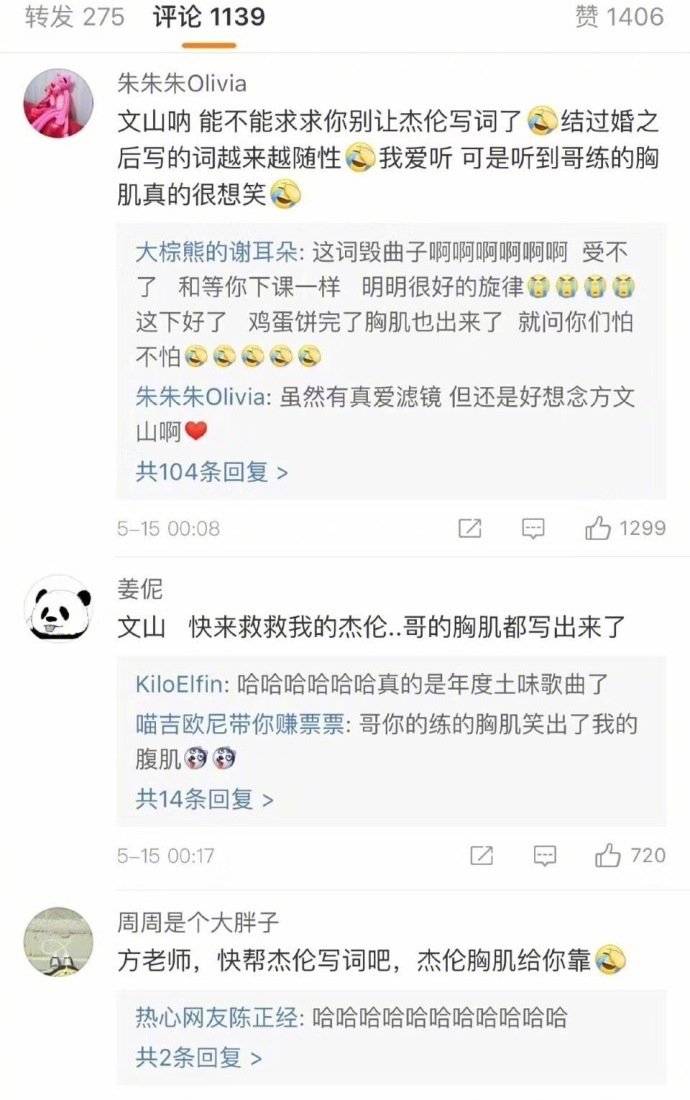
Task: Repost 朱朱朱Olivia's comment
Action: click(470, 528)
